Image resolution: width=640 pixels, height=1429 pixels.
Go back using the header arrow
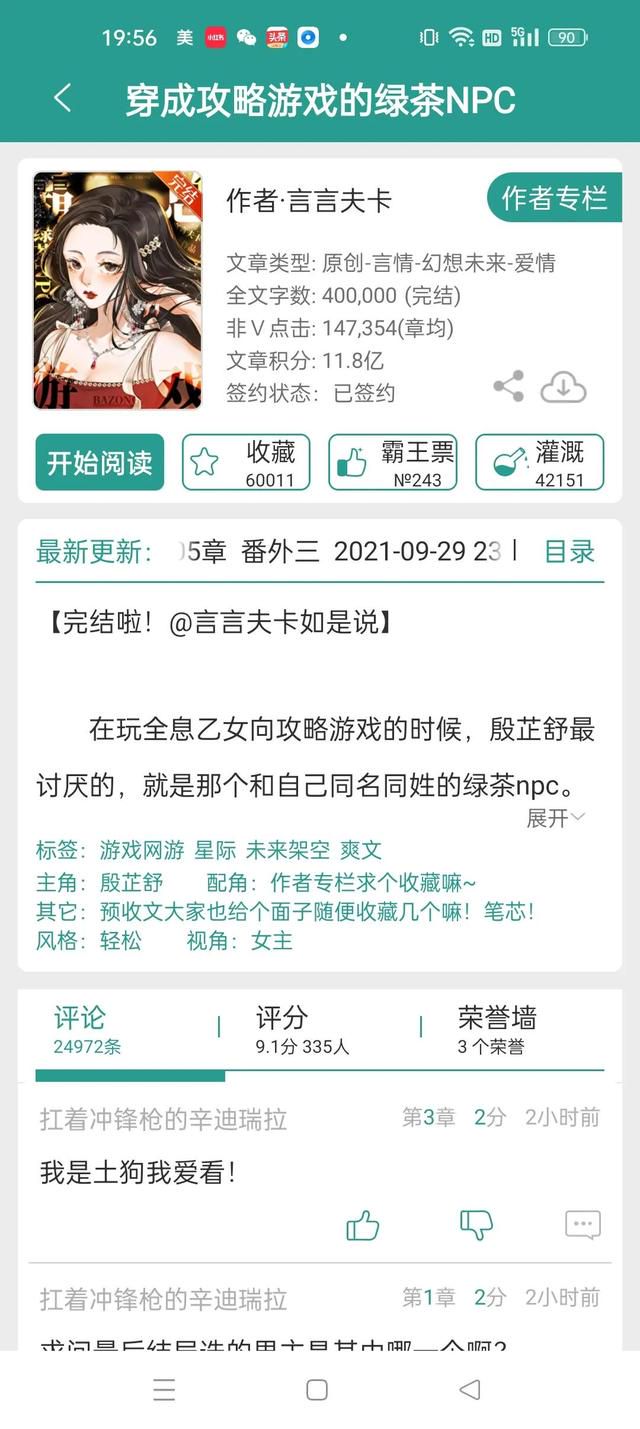click(63, 99)
